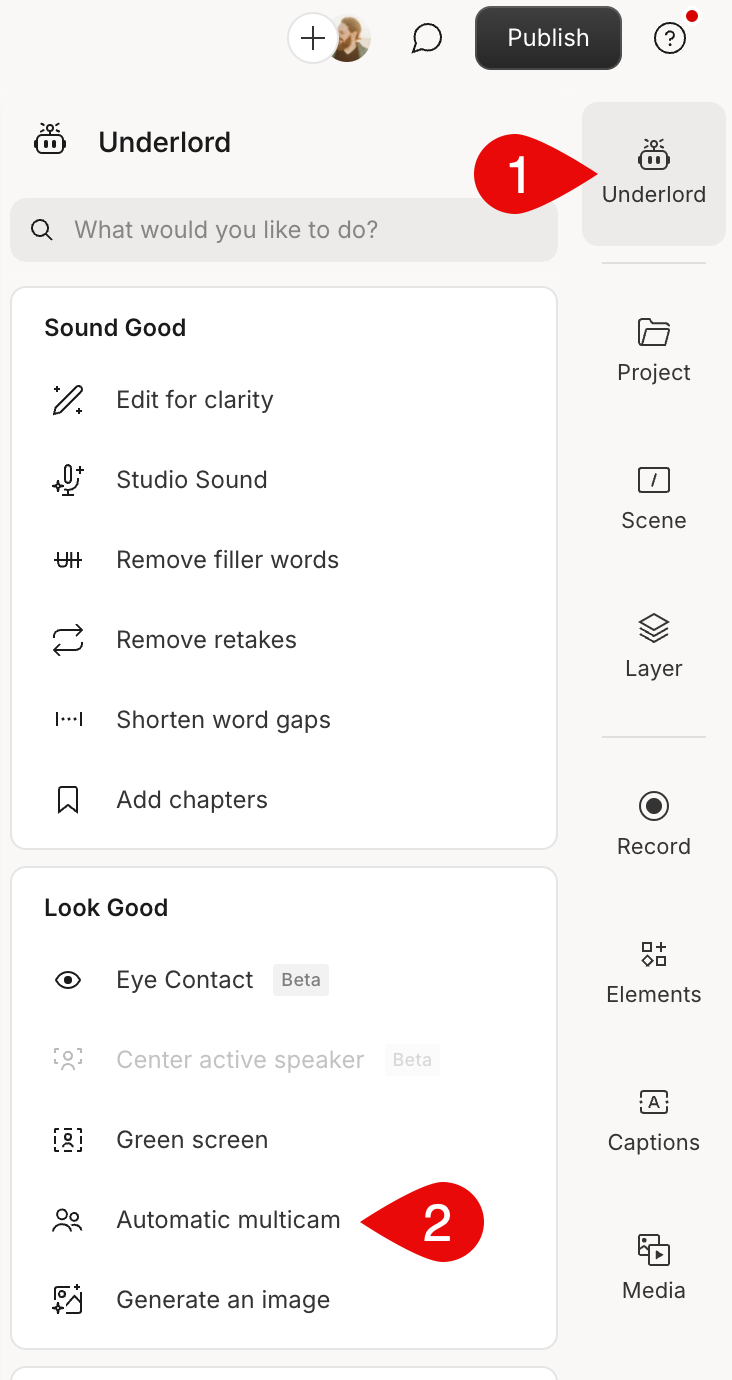Open the Captions panel

pyautogui.click(x=654, y=1120)
